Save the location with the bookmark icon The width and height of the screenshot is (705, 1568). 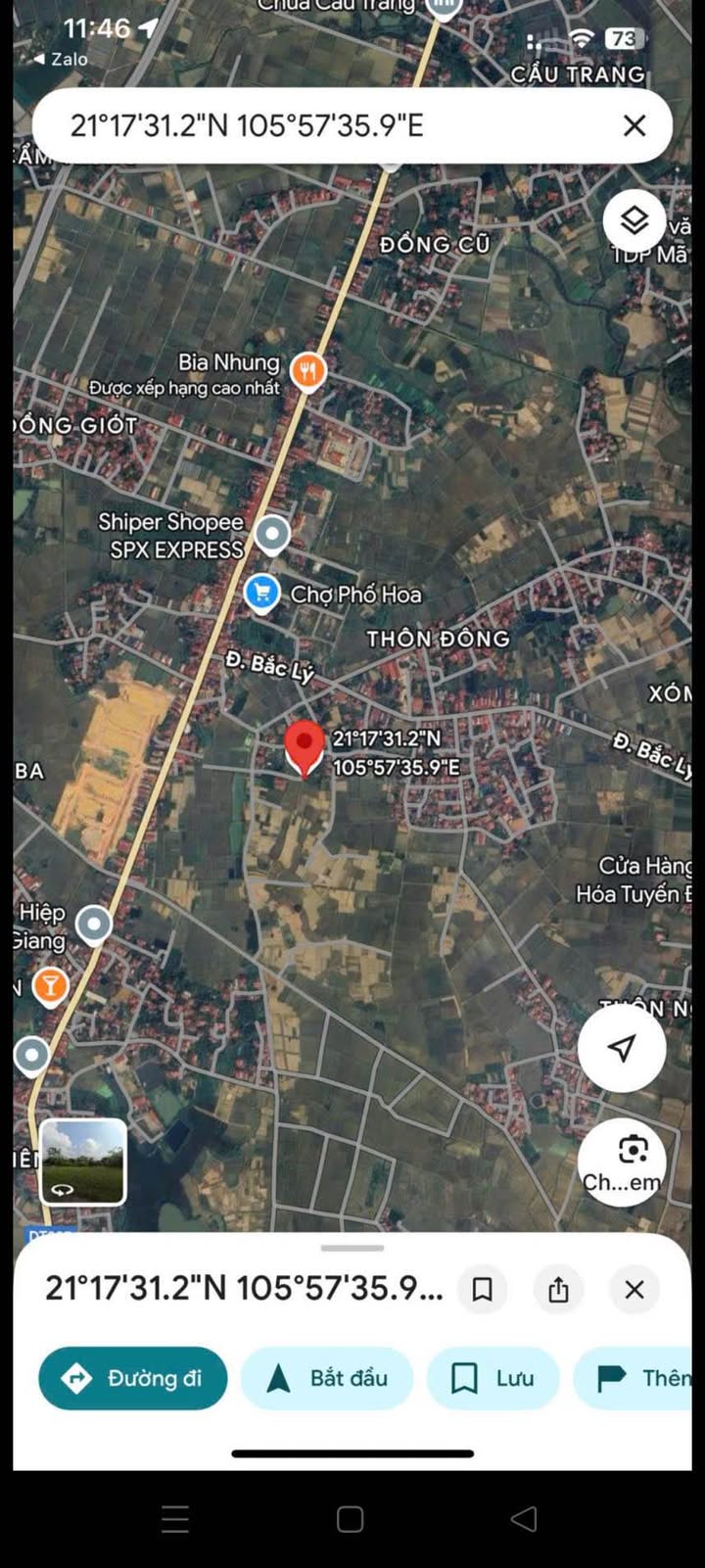[x=482, y=1289]
